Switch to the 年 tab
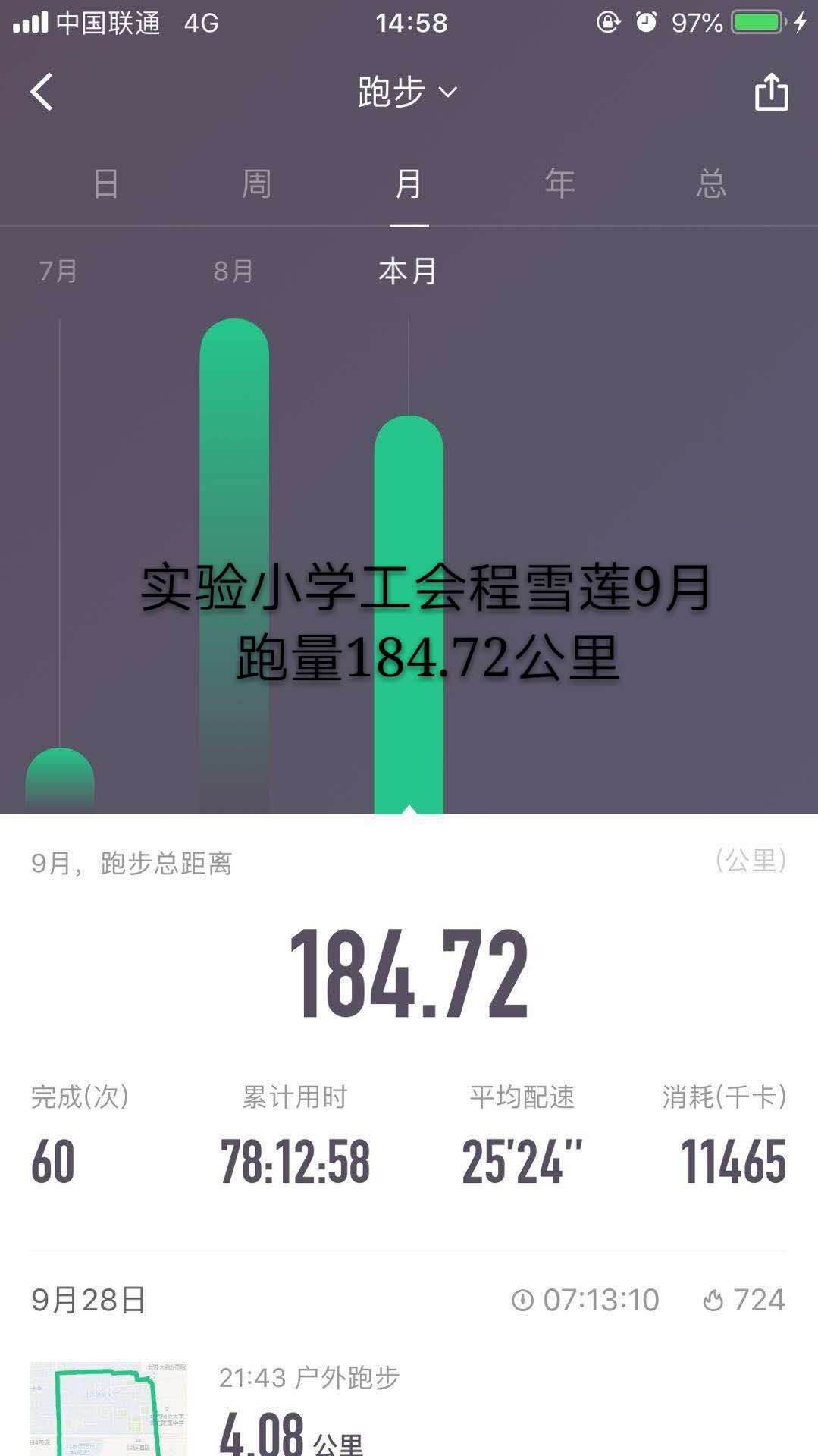Viewport: 818px width, 1456px height. click(x=559, y=184)
